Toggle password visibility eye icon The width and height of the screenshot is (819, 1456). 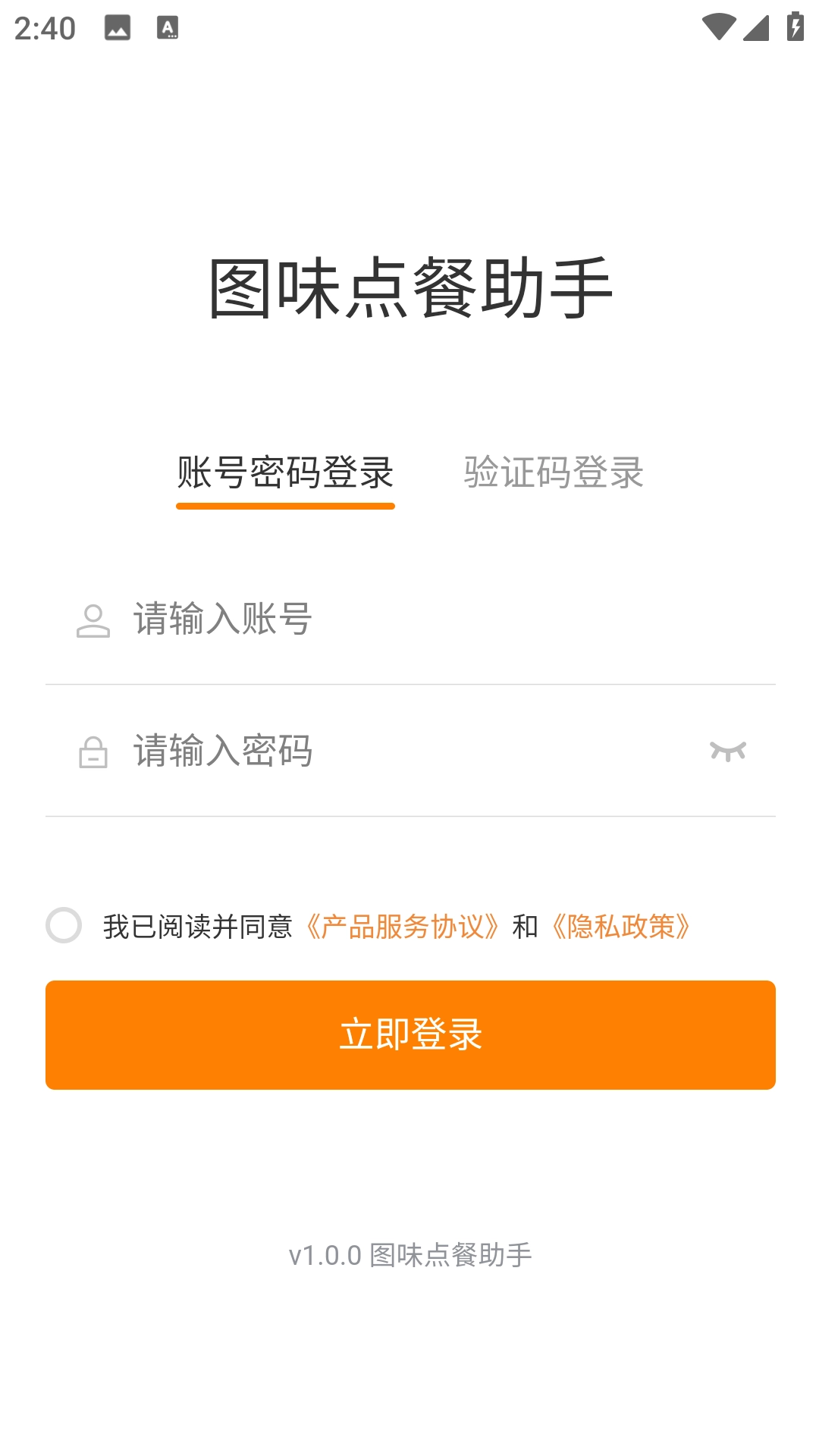point(728,752)
